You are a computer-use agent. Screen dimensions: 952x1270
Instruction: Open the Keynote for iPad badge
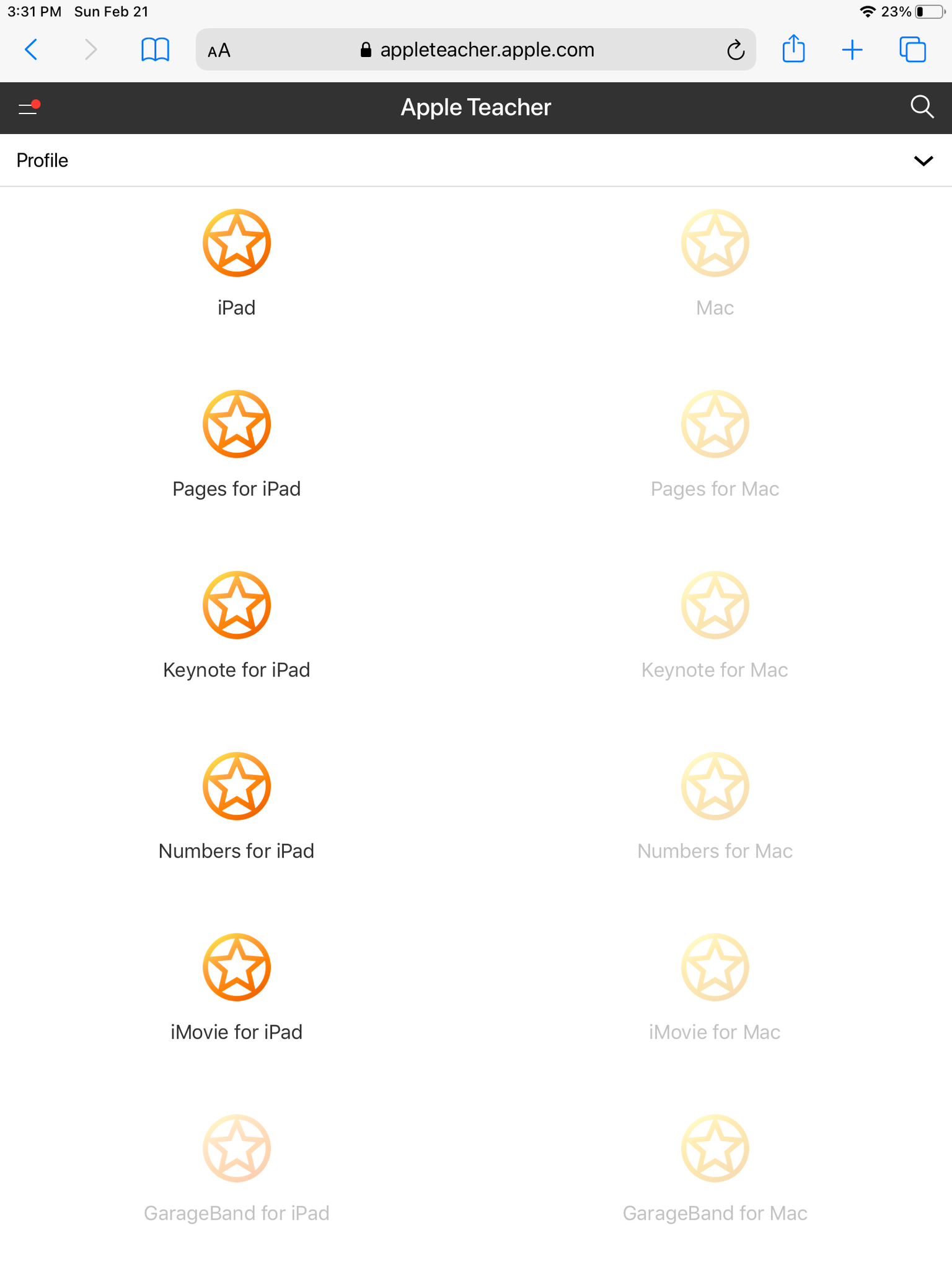click(x=237, y=605)
